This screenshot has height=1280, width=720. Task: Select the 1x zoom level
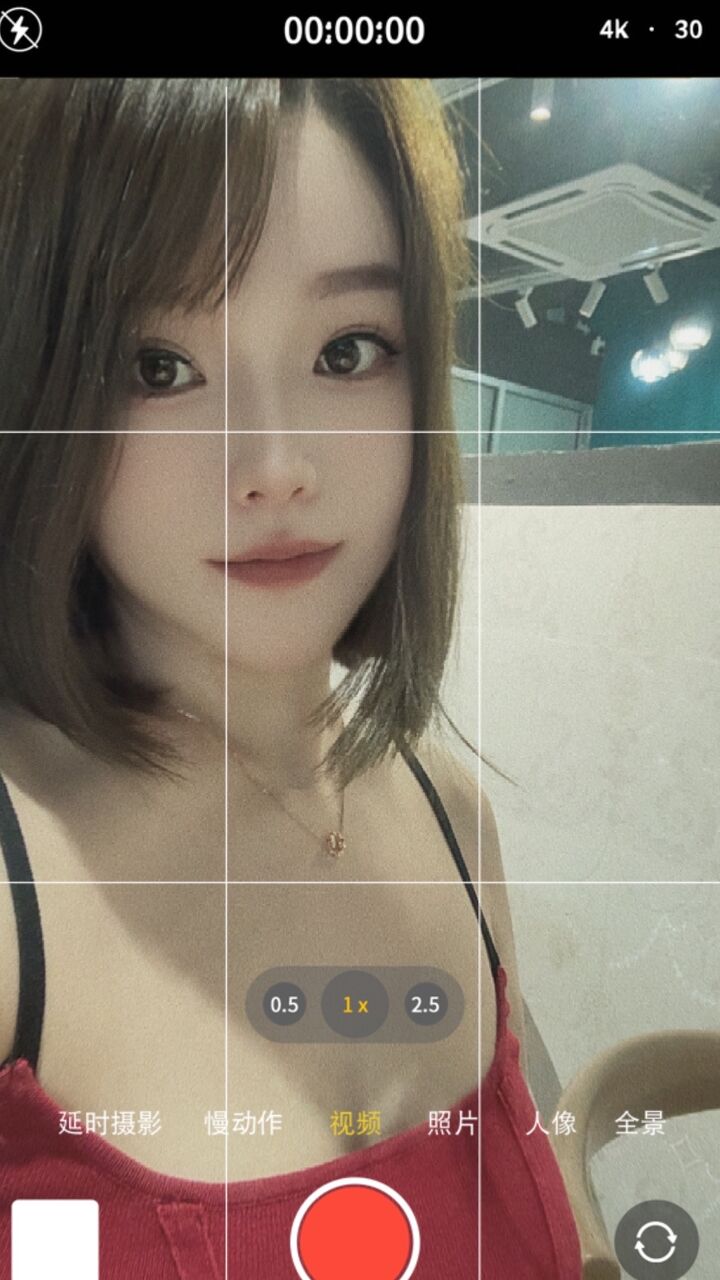coord(355,1005)
